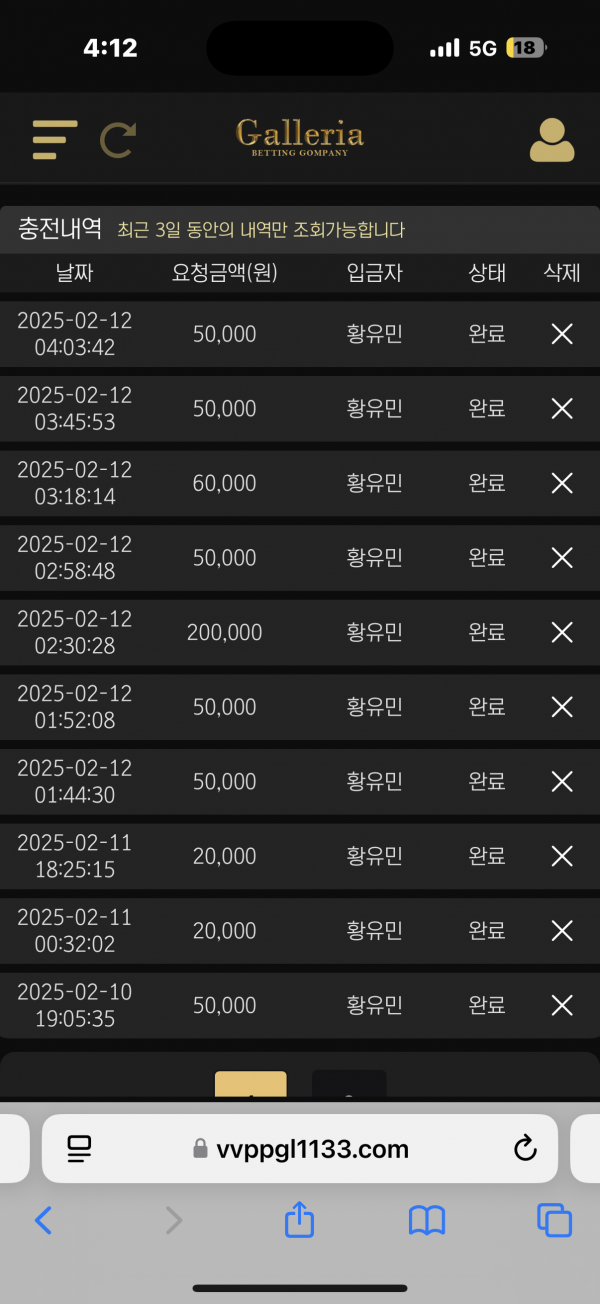Remove the 60,000 won charge entry
This screenshot has width=600, height=1304.
click(x=562, y=483)
